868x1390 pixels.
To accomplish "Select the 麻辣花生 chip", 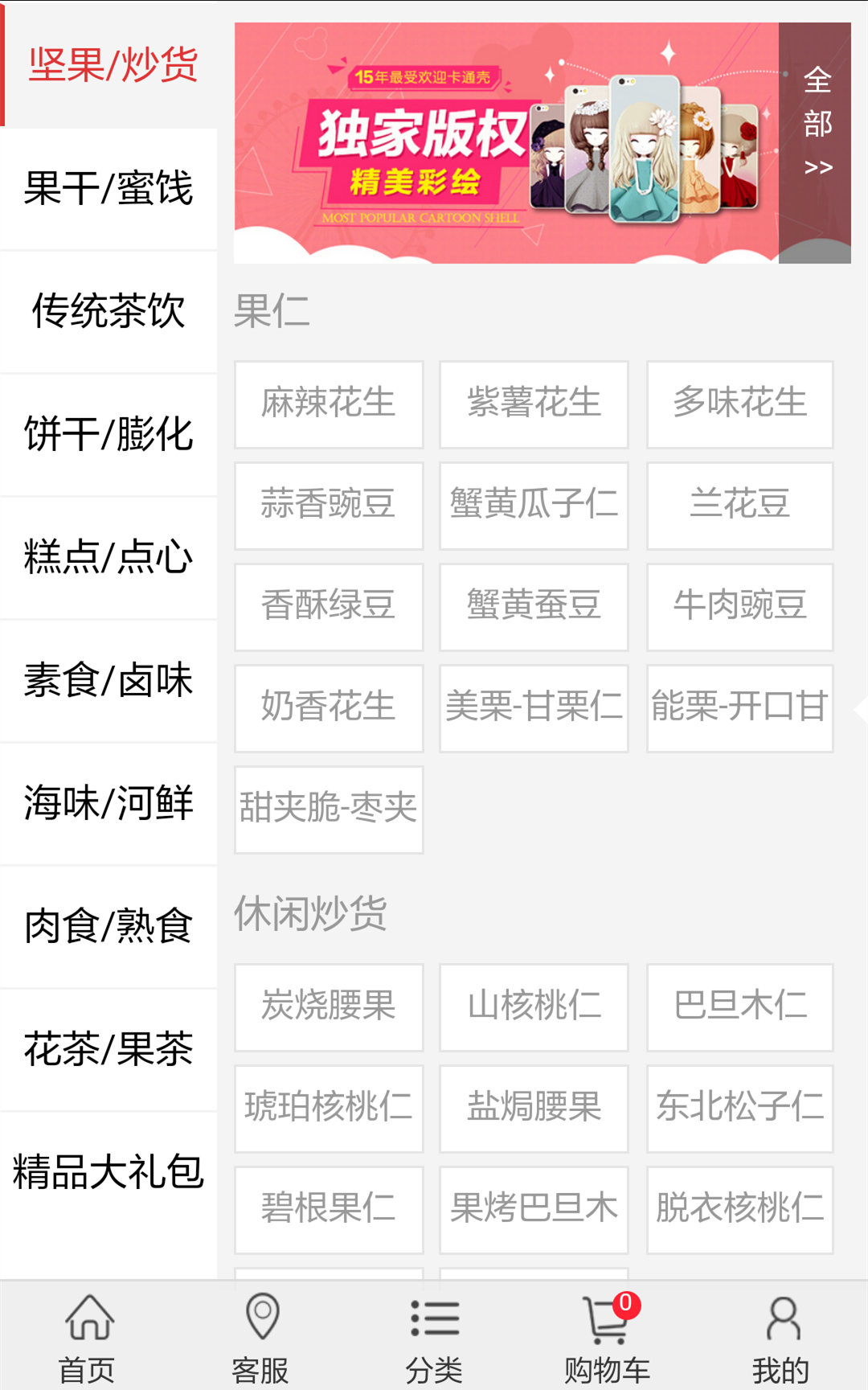I will tap(329, 404).
